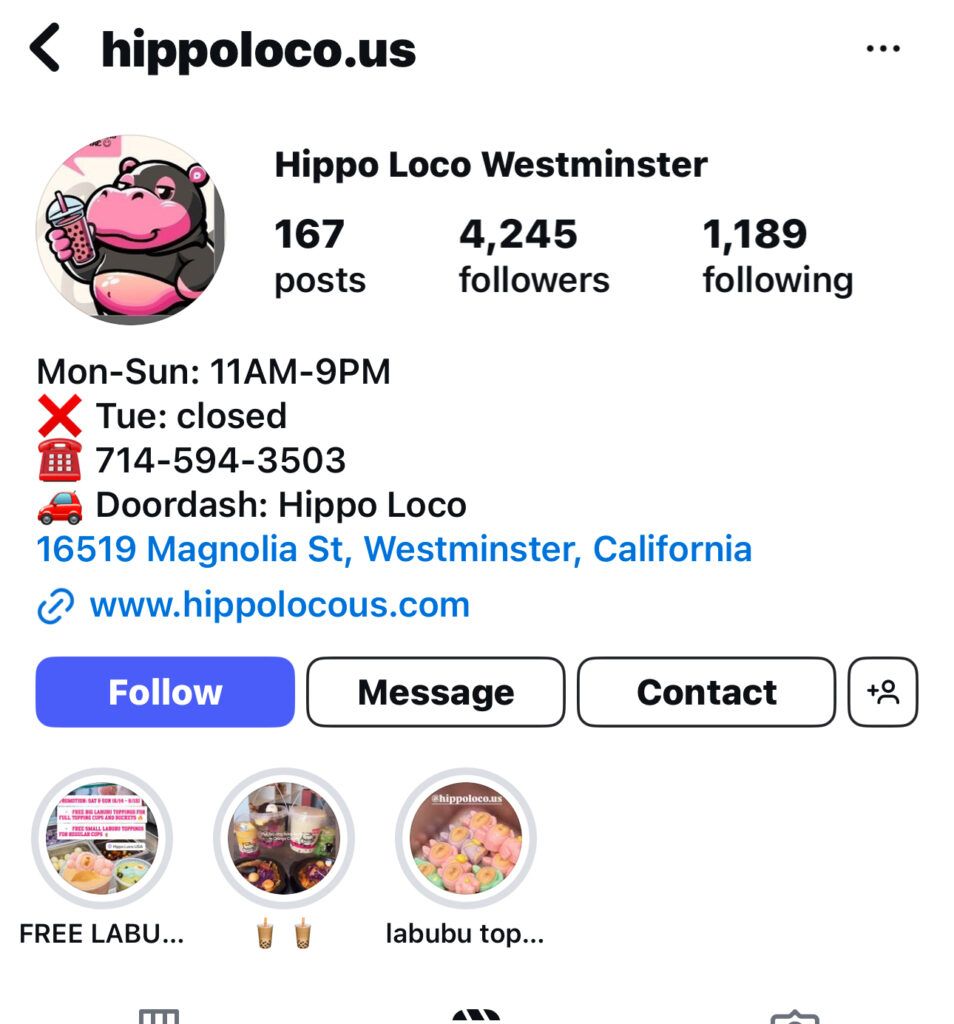
Task: Visit the www.hippolocous.com website link
Action: (279, 605)
